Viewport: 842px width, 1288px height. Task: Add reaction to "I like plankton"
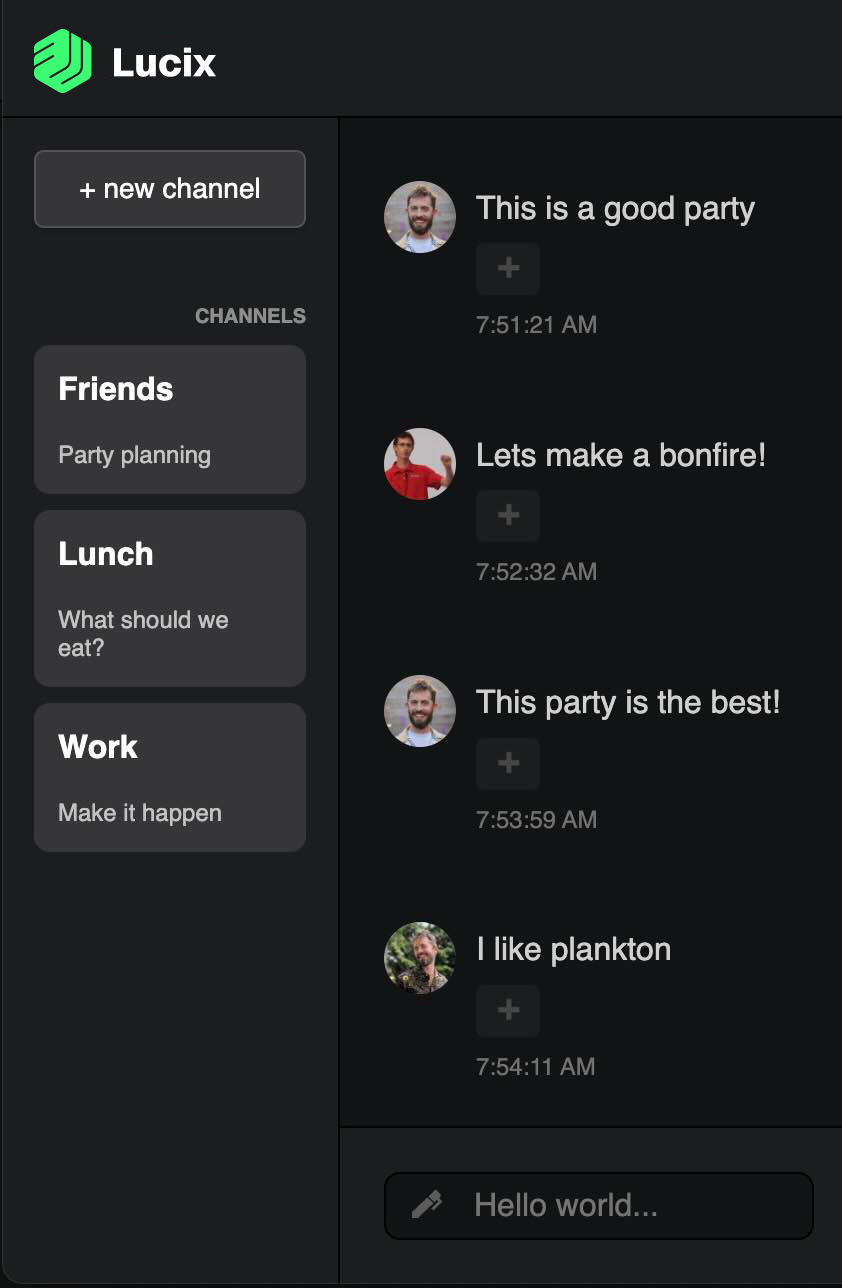508,1011
